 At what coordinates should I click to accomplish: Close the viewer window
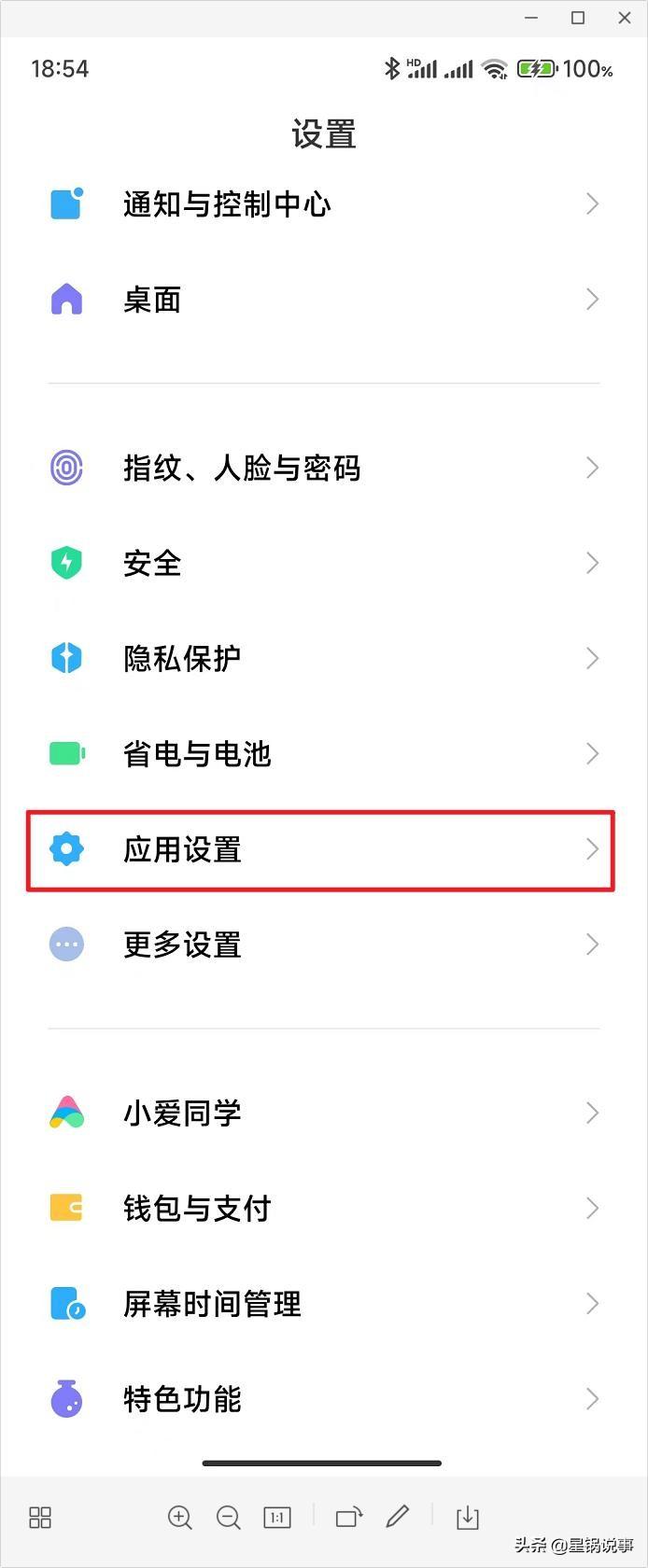(625, 18)
